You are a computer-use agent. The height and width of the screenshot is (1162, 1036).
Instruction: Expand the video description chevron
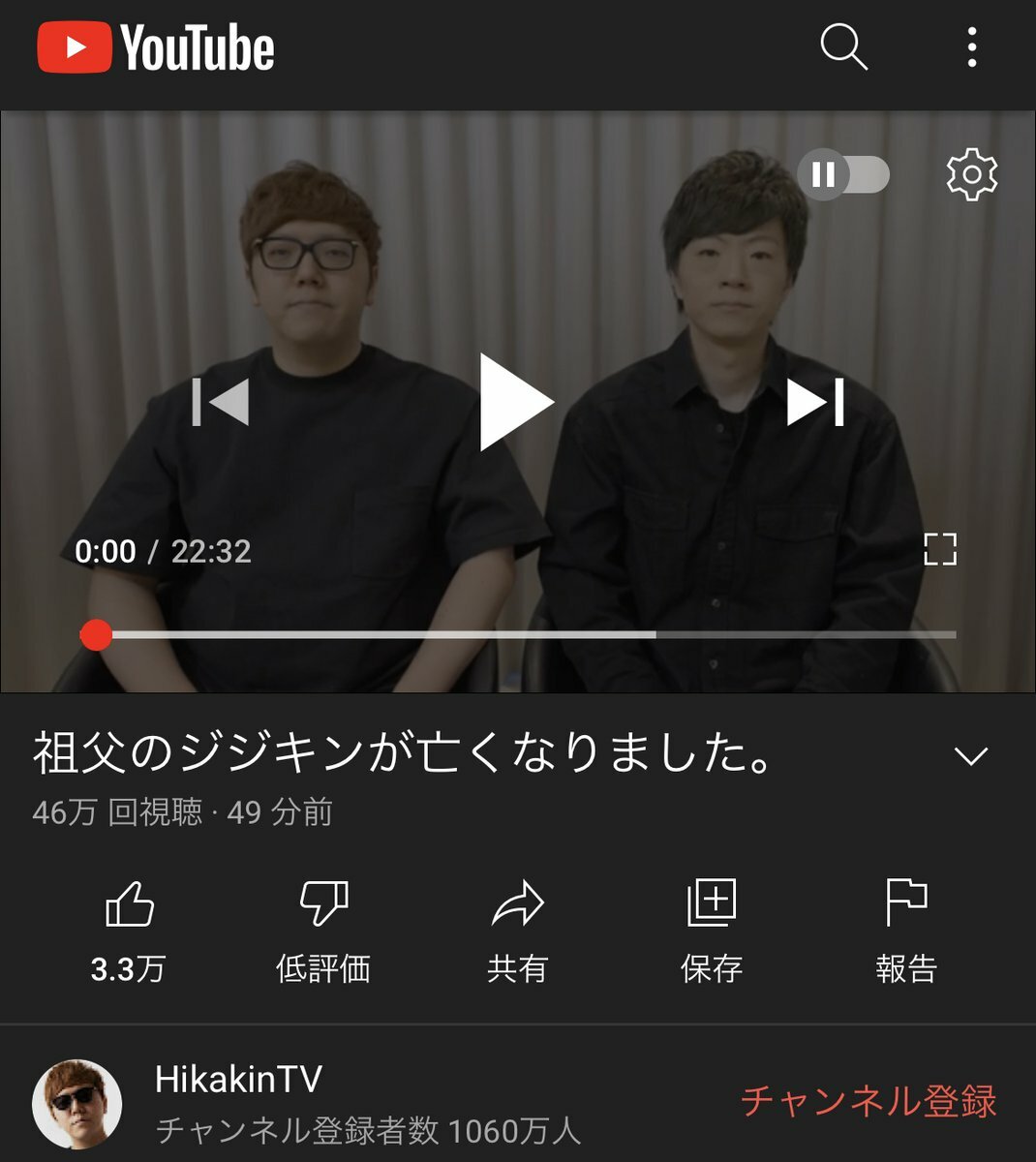(970, 755)
